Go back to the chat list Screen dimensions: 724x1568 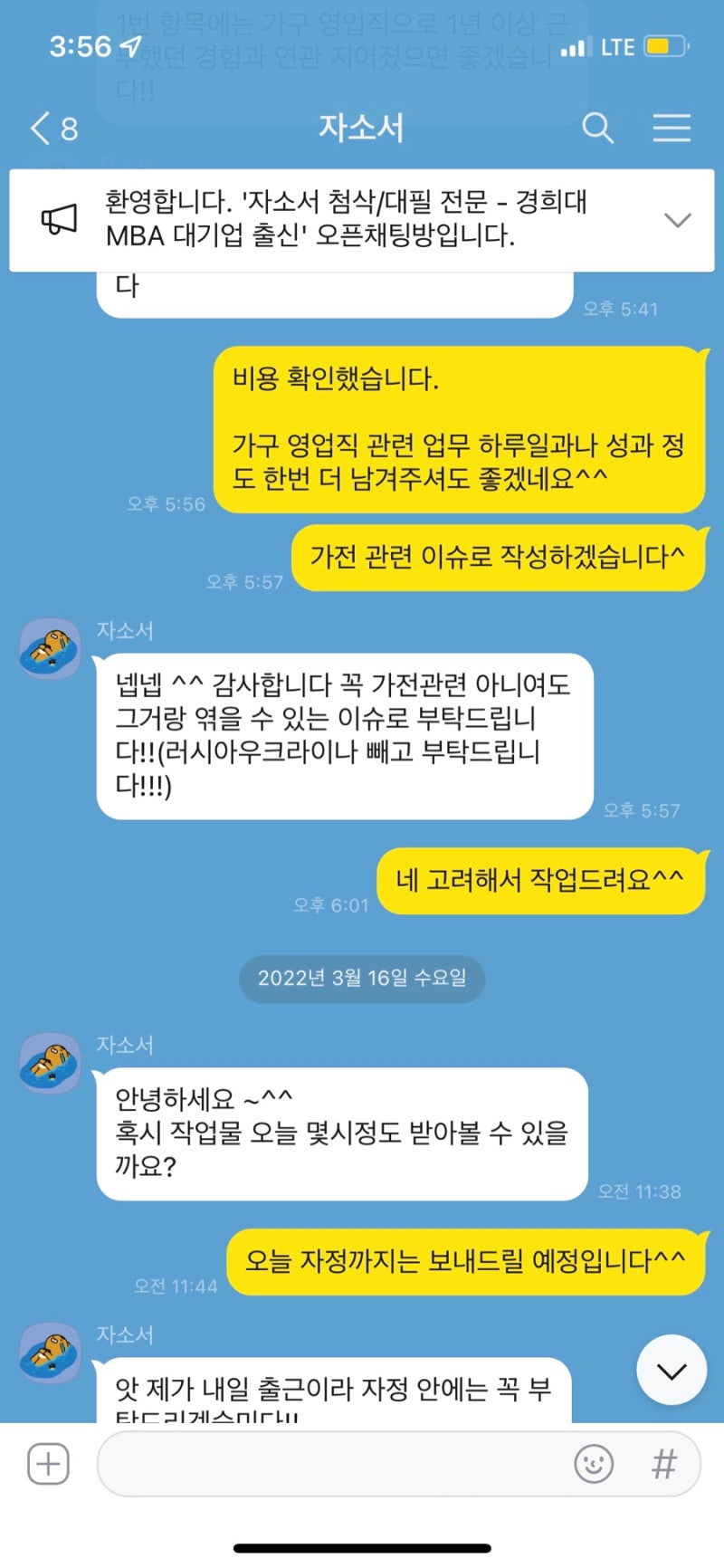pos(52,129)
